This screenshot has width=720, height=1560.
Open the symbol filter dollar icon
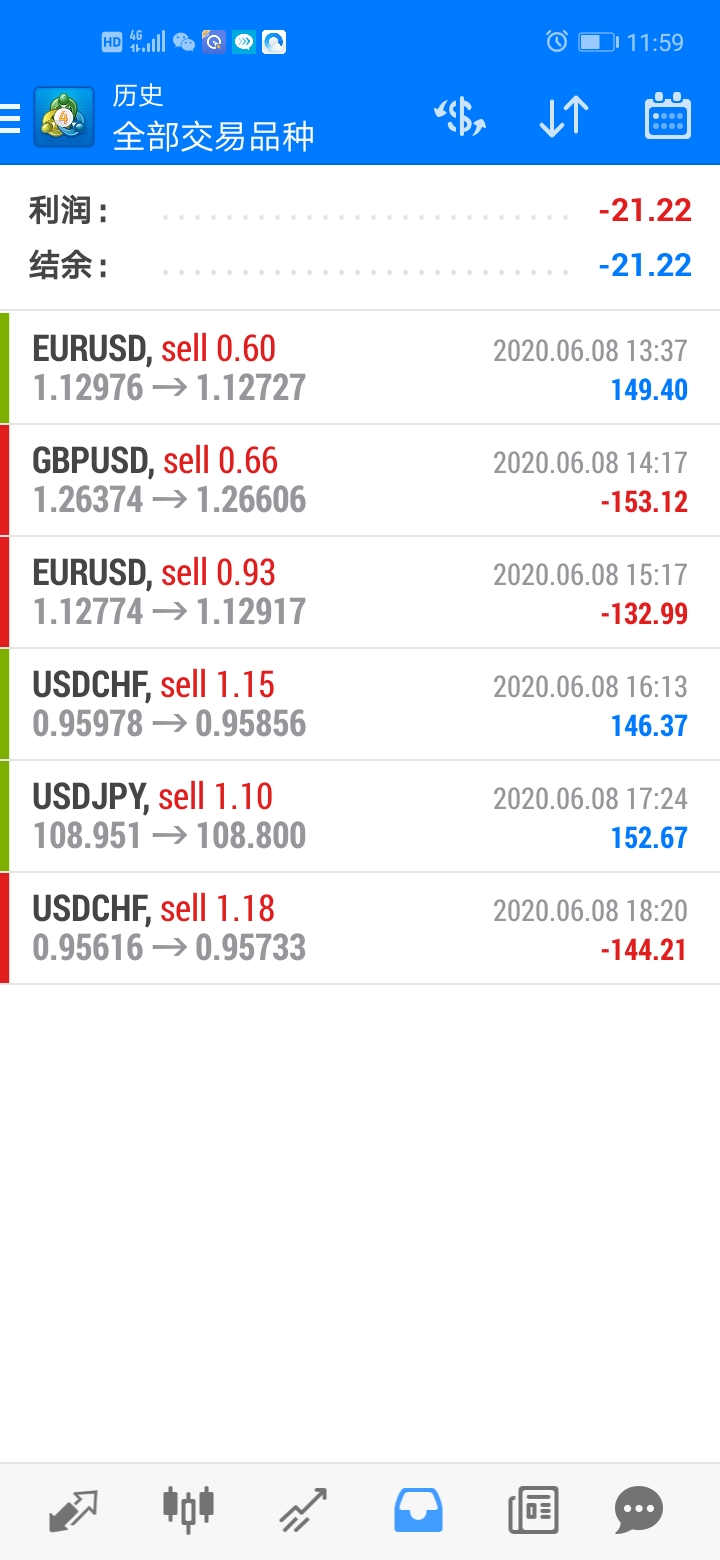460,117
